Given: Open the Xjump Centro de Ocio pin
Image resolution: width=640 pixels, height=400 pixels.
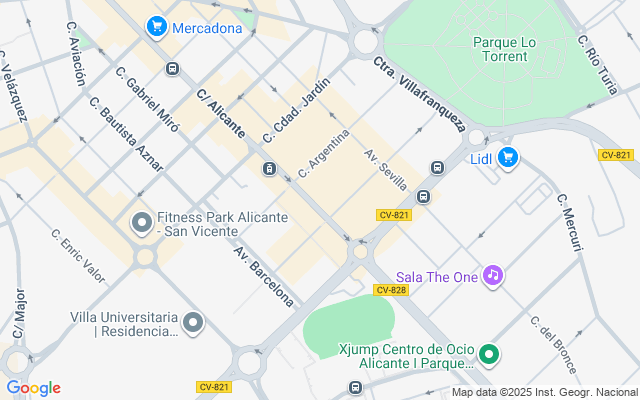Looking at the screenshot, I should tap(488, 354).
